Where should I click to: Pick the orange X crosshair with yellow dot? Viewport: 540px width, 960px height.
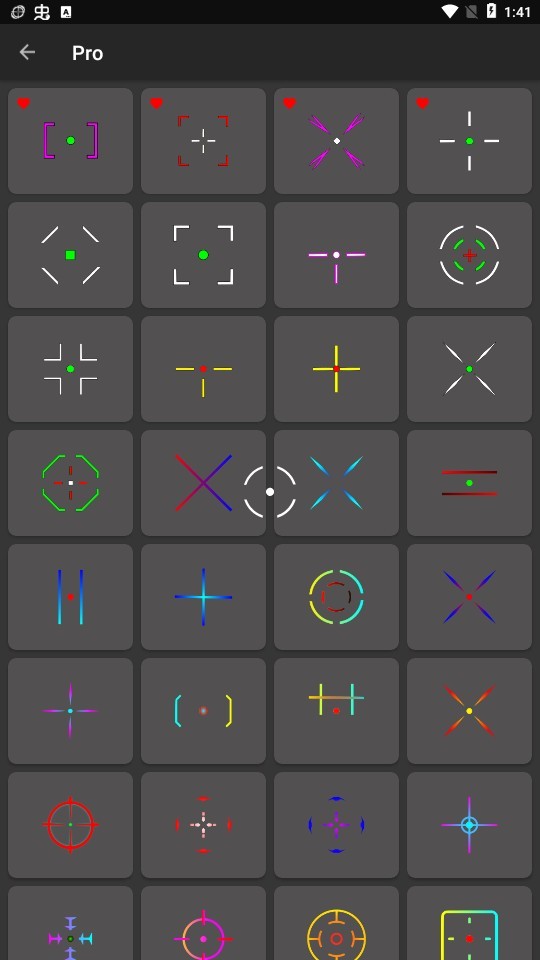[x=469, y=711]
